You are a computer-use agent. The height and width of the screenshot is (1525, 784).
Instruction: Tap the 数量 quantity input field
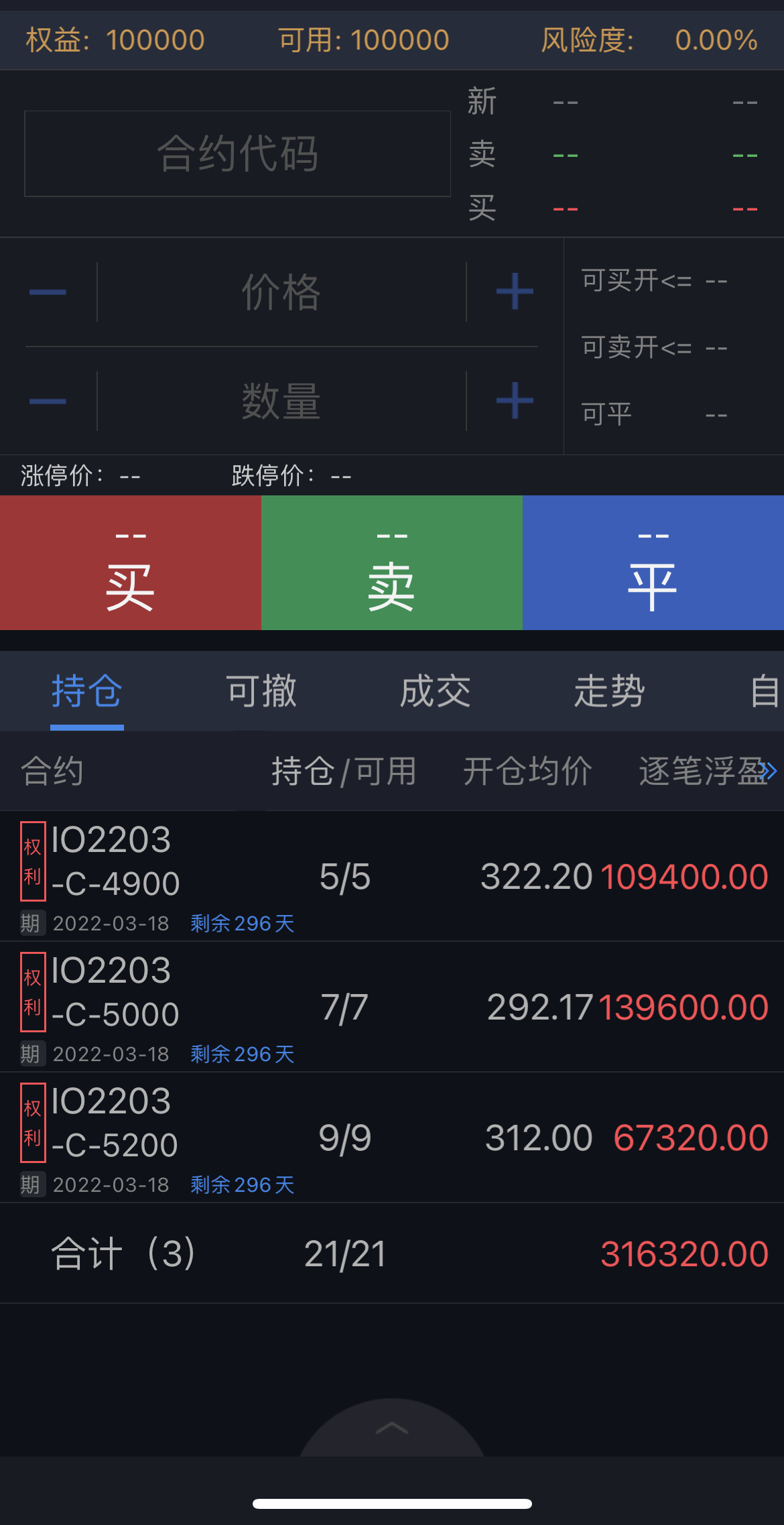click(x=281, y=402)
